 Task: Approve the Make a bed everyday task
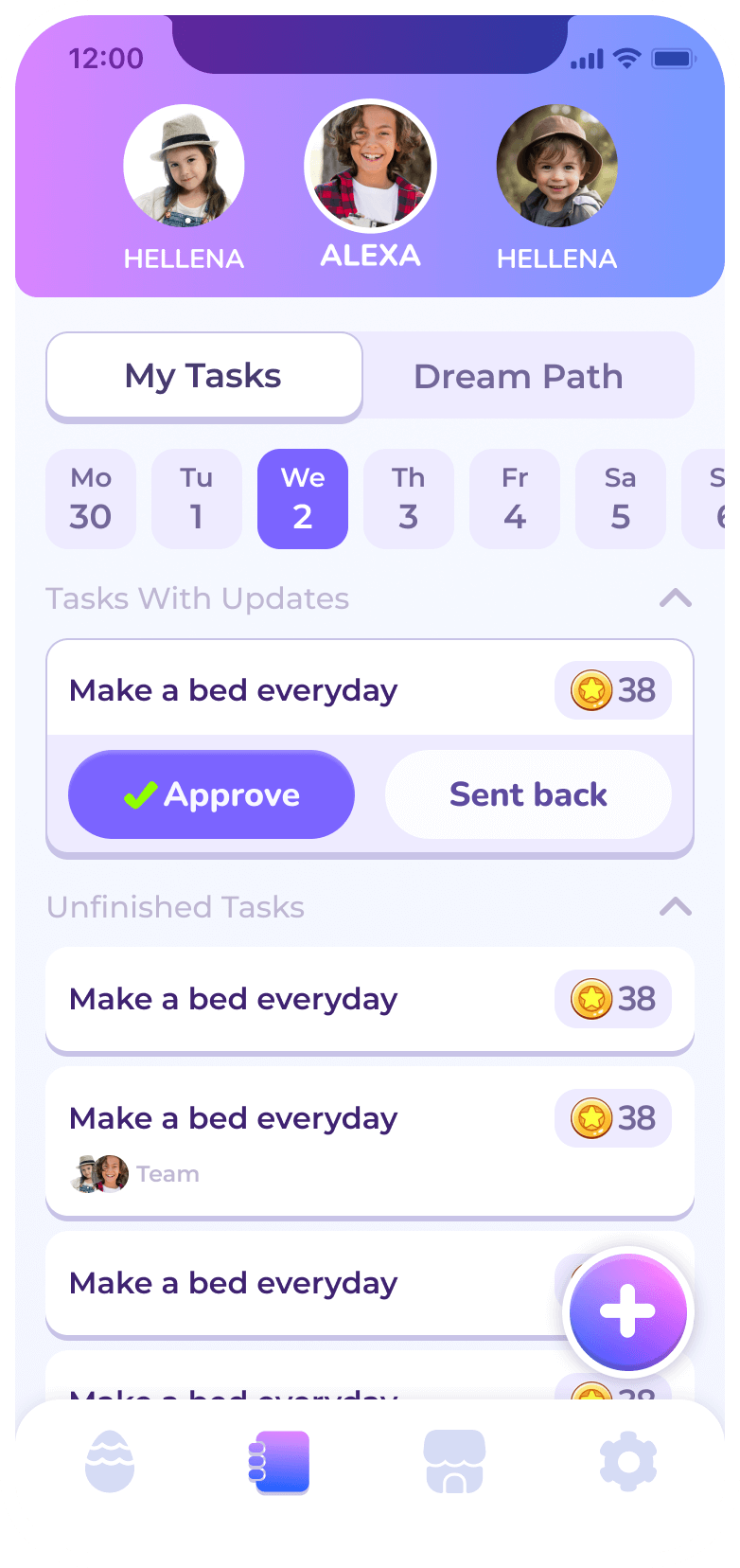pyautogui.click(x=211, y=794)
